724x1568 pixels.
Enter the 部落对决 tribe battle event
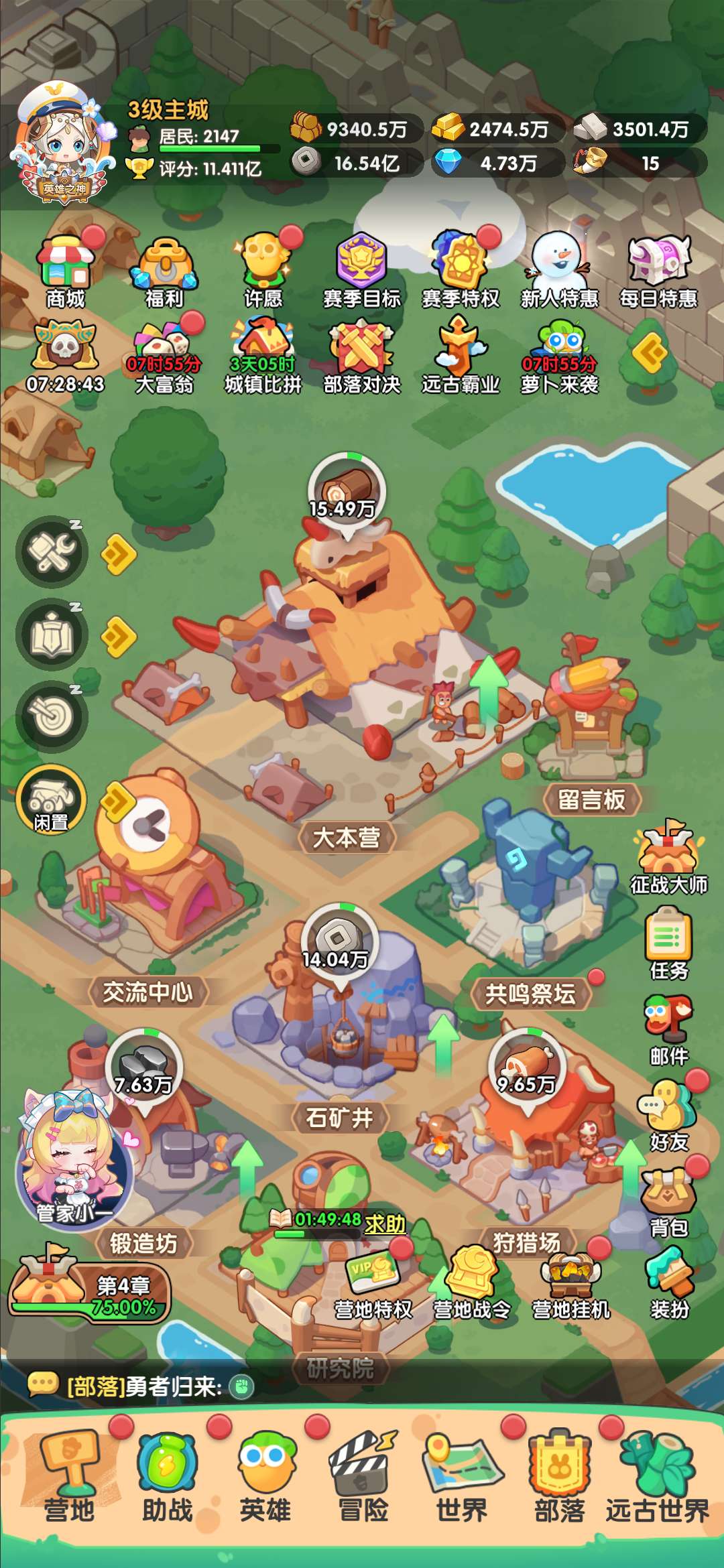coord(362,356)
